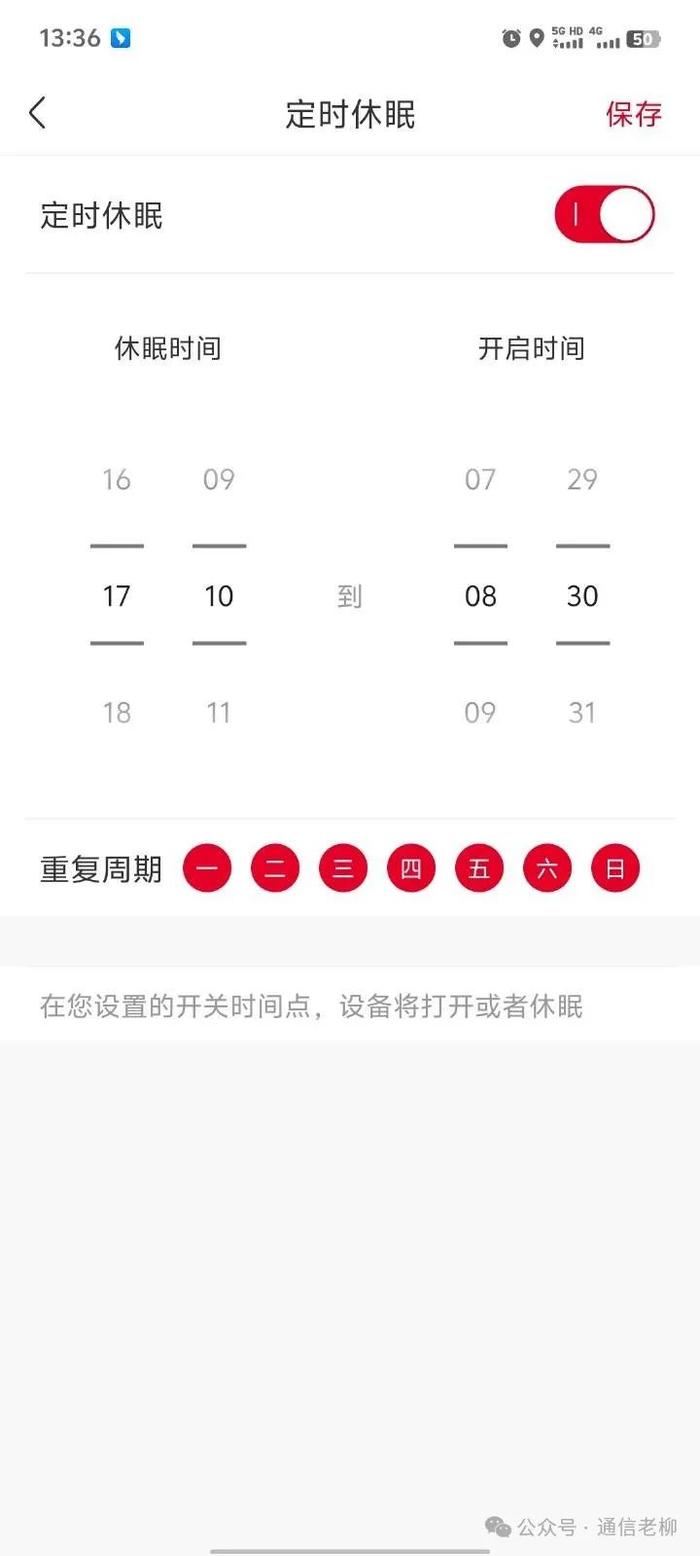Deselect Thursday 四 in repeat cycle

pos(411,869)
